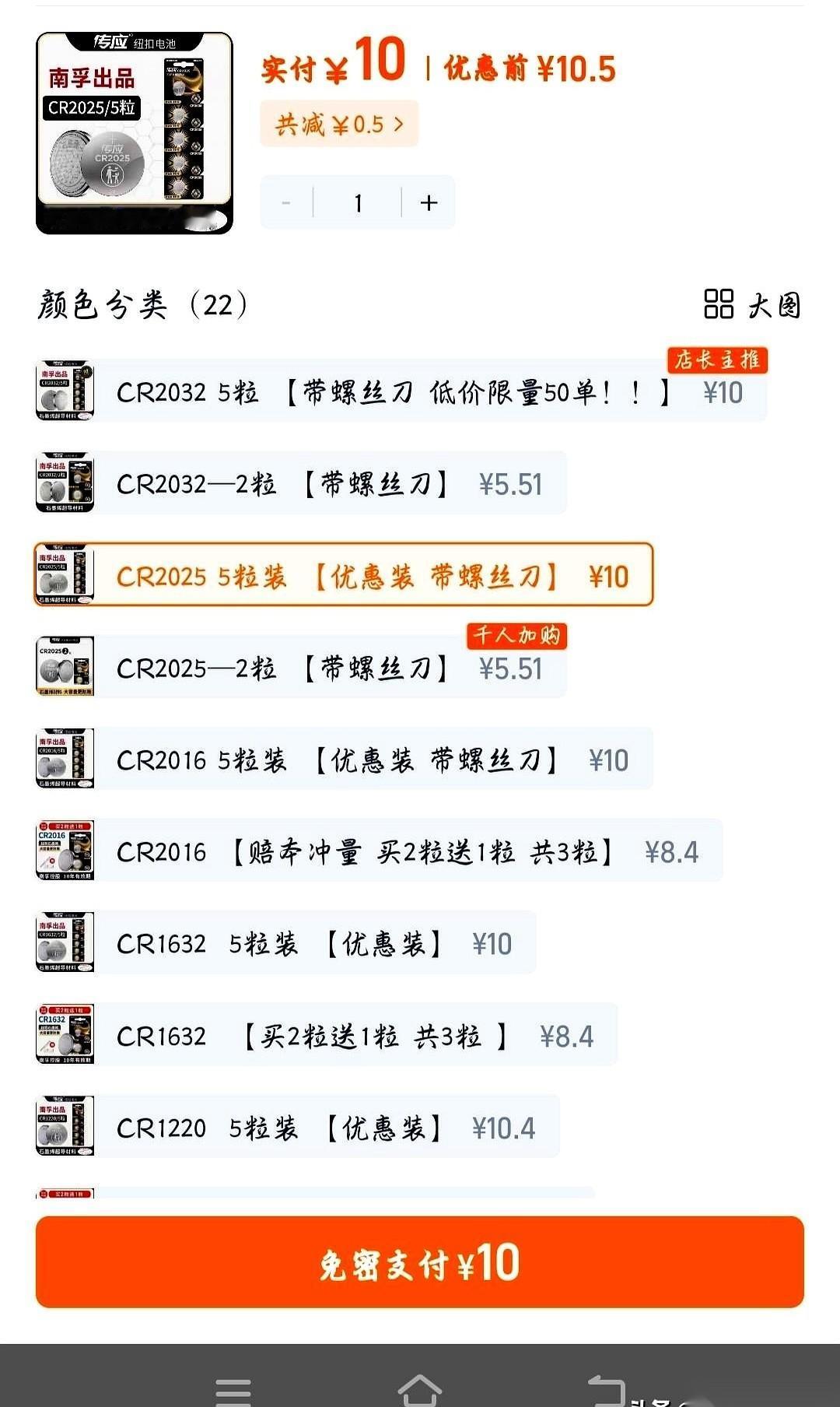The width and height of the screenshot is (840, 1407).
Task: Select CR2016 5粒装 优惠装 option
Action: pos(342,760)
